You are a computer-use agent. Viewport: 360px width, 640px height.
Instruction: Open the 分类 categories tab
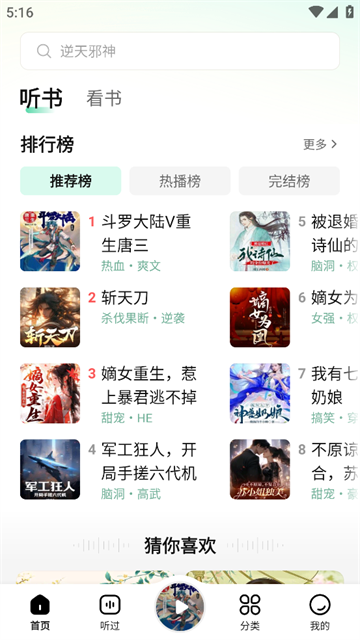click(250, 612)
